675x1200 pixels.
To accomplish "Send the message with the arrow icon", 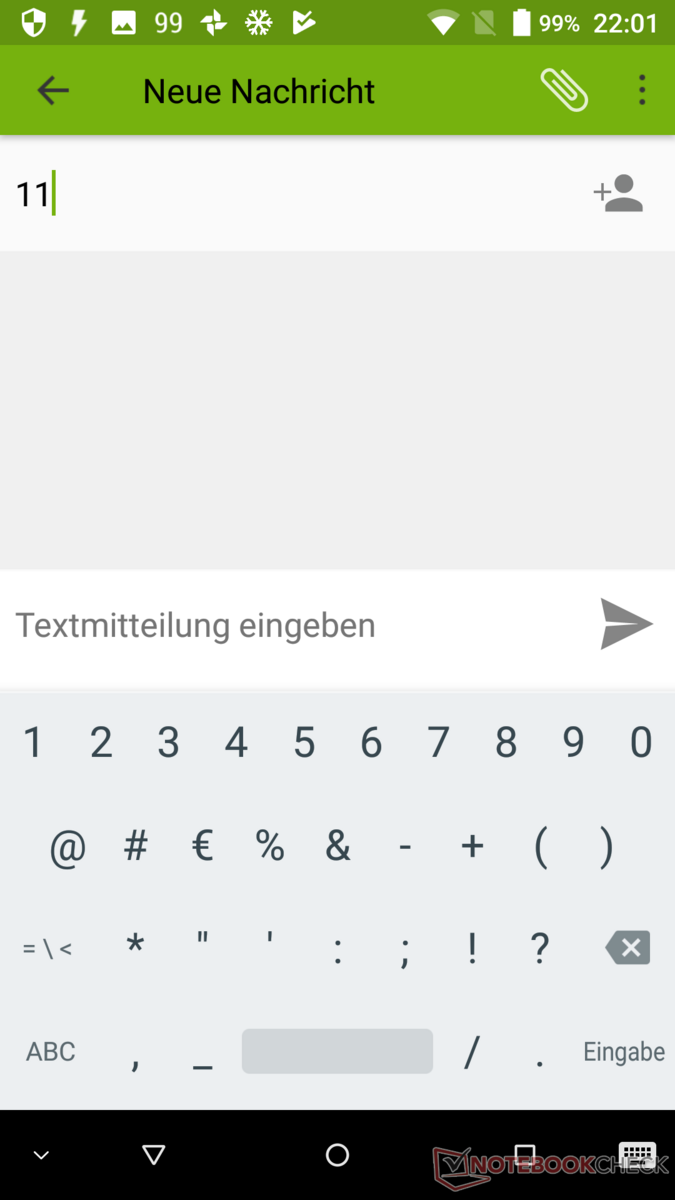I will pyautogui.click(x=627, y=624).
